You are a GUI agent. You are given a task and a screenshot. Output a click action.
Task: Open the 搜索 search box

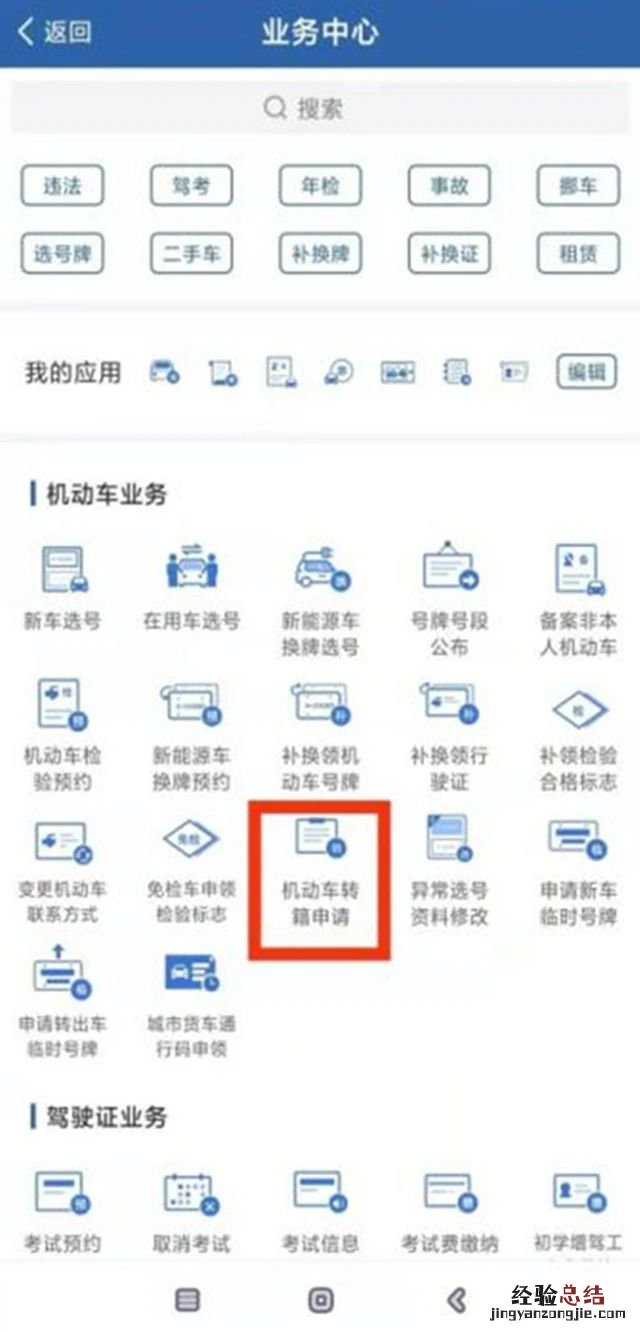pyautogui.click(x=320, y=107)
